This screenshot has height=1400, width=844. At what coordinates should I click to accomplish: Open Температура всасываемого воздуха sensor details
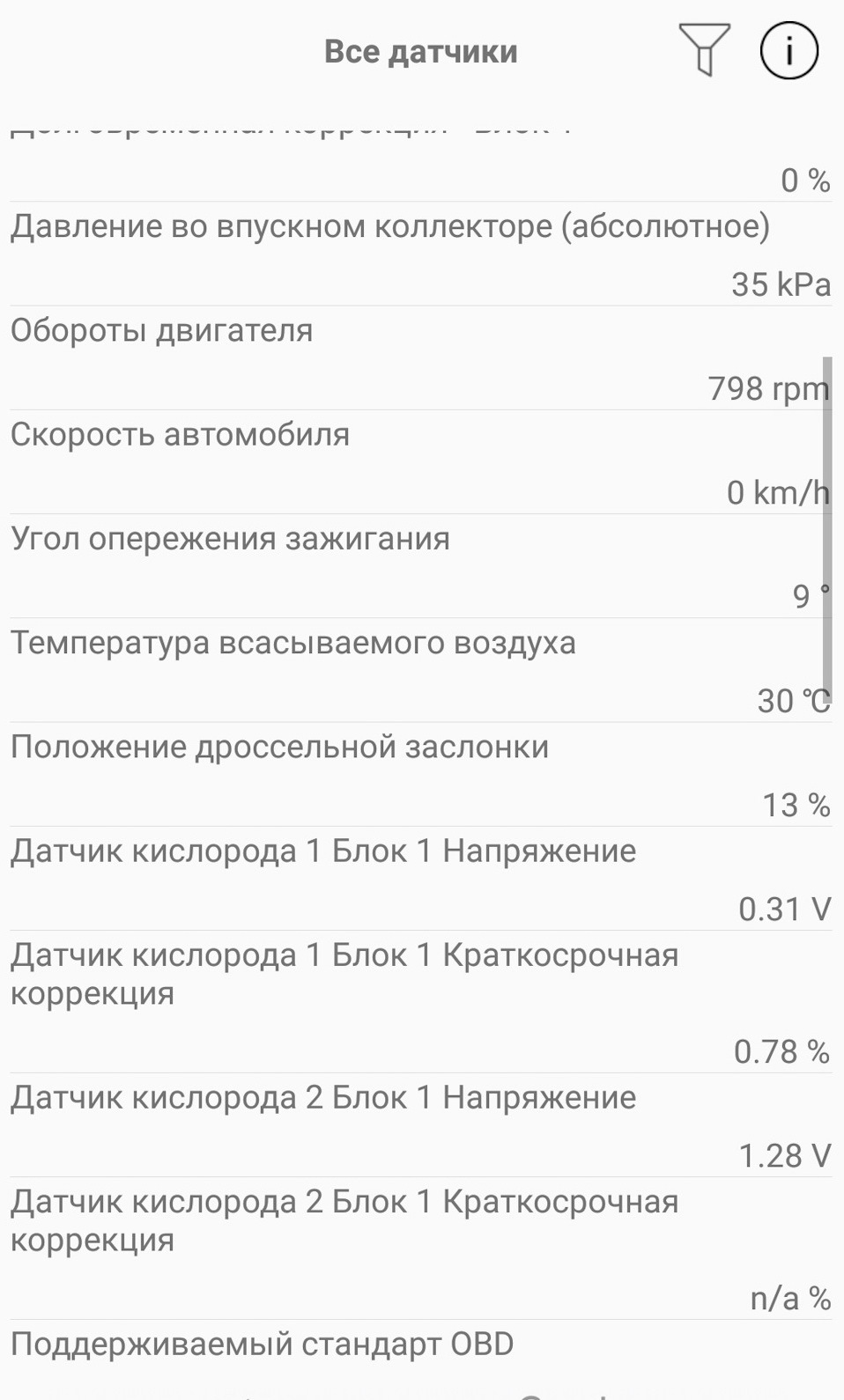tap(419, 670)
